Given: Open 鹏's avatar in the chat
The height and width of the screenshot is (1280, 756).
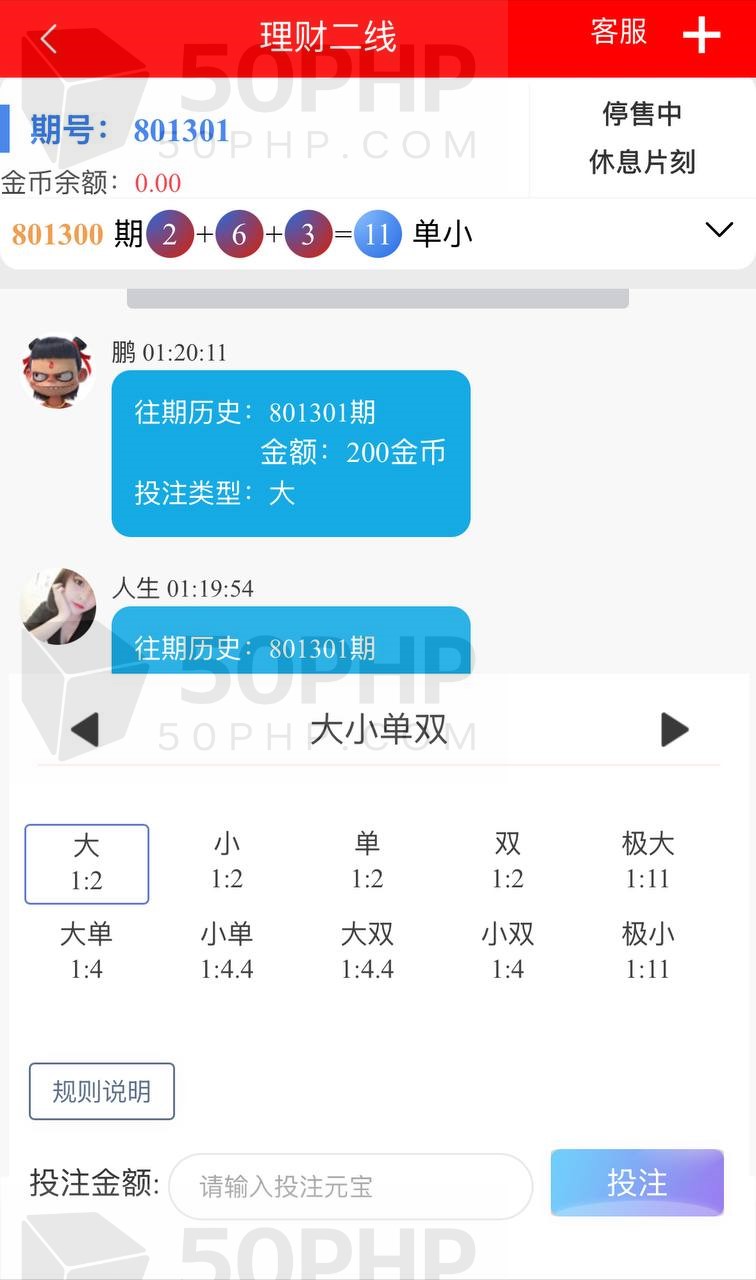Looking at the screenshot, I should tap(57, 371).
